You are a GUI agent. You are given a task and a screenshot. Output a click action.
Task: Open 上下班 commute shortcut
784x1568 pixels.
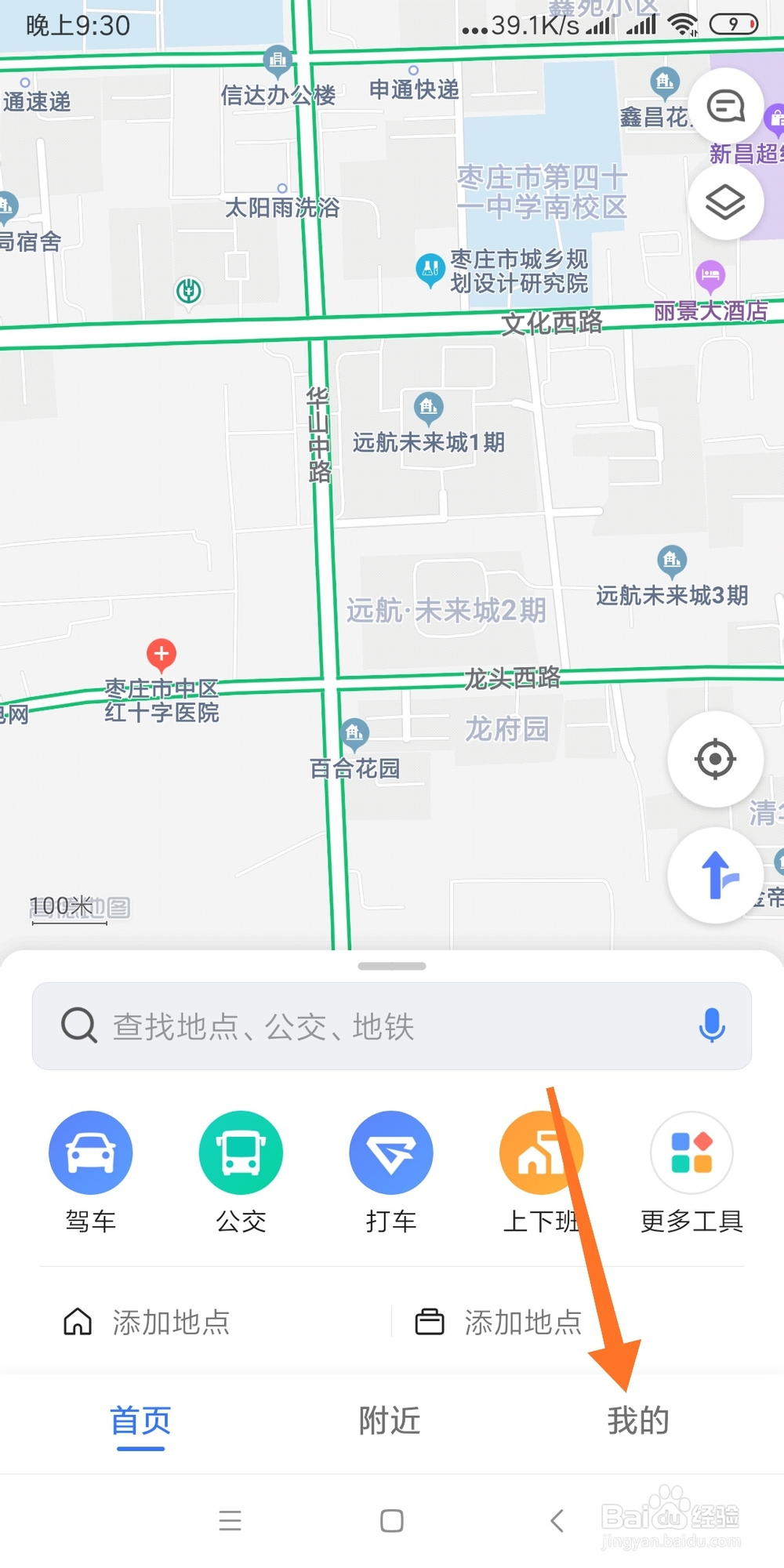pos(541,1153)
